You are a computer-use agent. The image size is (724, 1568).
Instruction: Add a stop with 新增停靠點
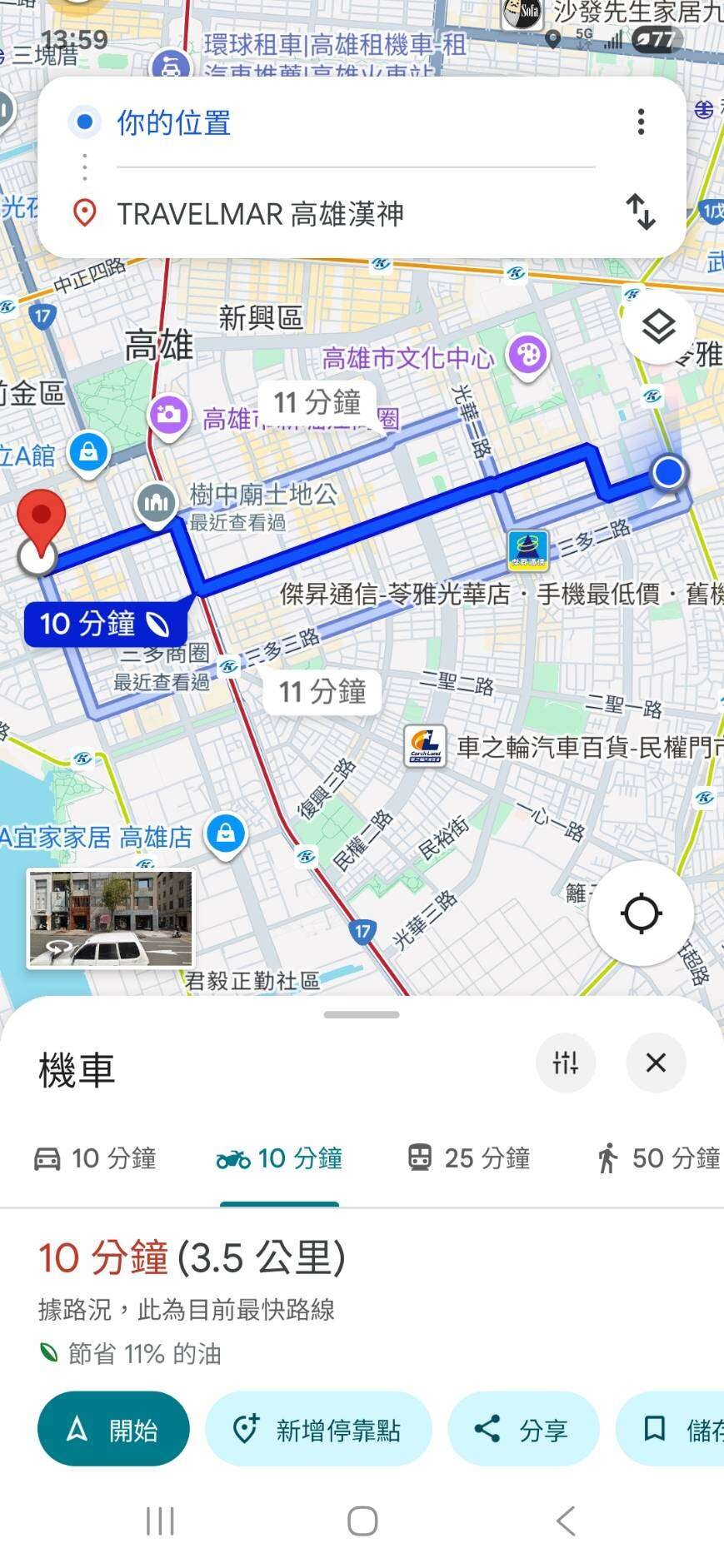coord(318,1429)
